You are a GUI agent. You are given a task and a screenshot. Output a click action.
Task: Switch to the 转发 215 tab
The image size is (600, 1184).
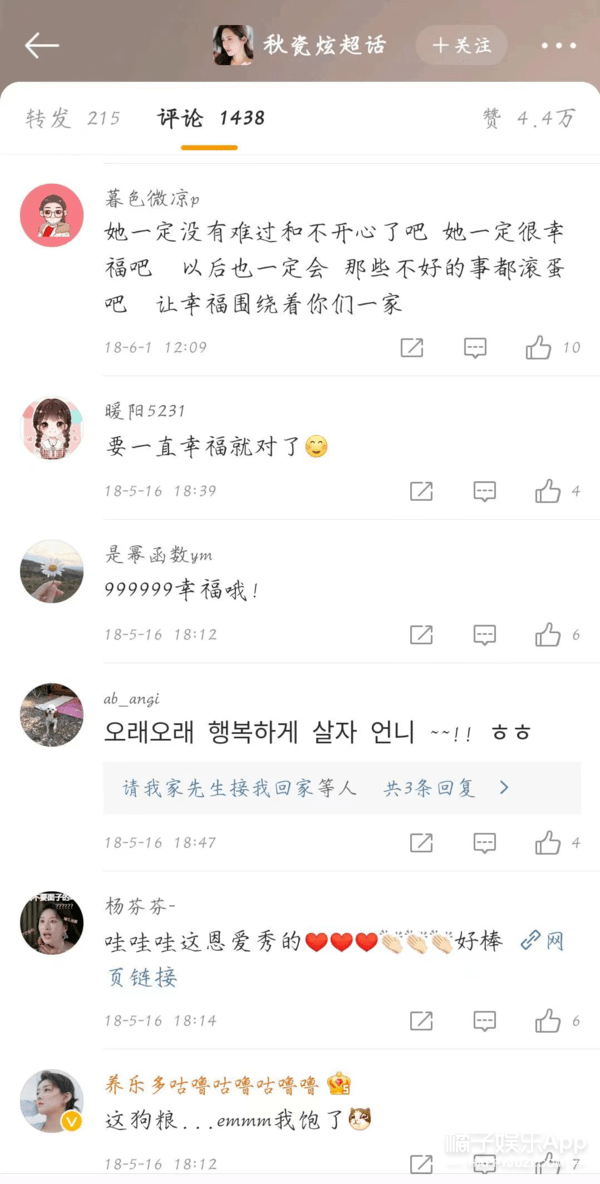point(73,119)
